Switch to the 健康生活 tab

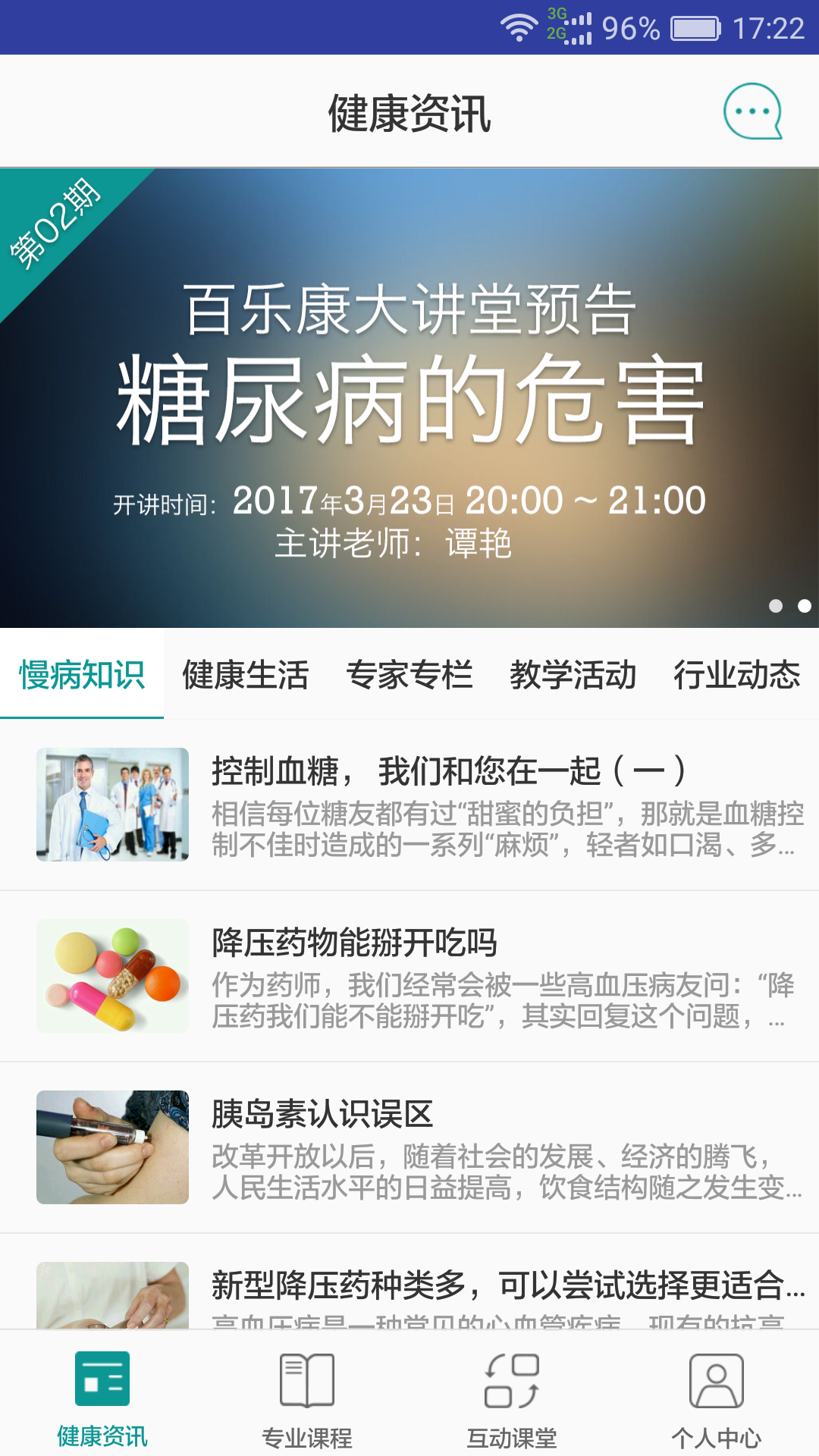point(246,675)
